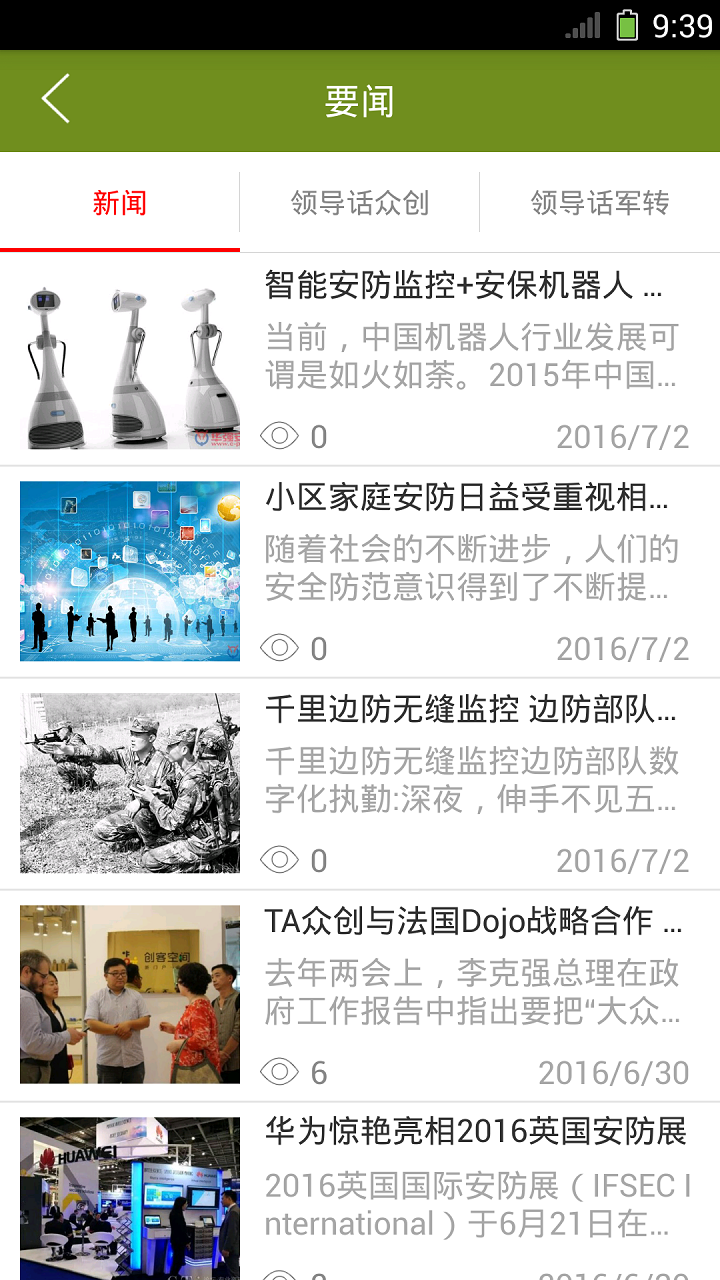The height and width of the screenshot is (1280, 720).
Task: Read the 千里边防无缝监控 news item
Action: 470,710
